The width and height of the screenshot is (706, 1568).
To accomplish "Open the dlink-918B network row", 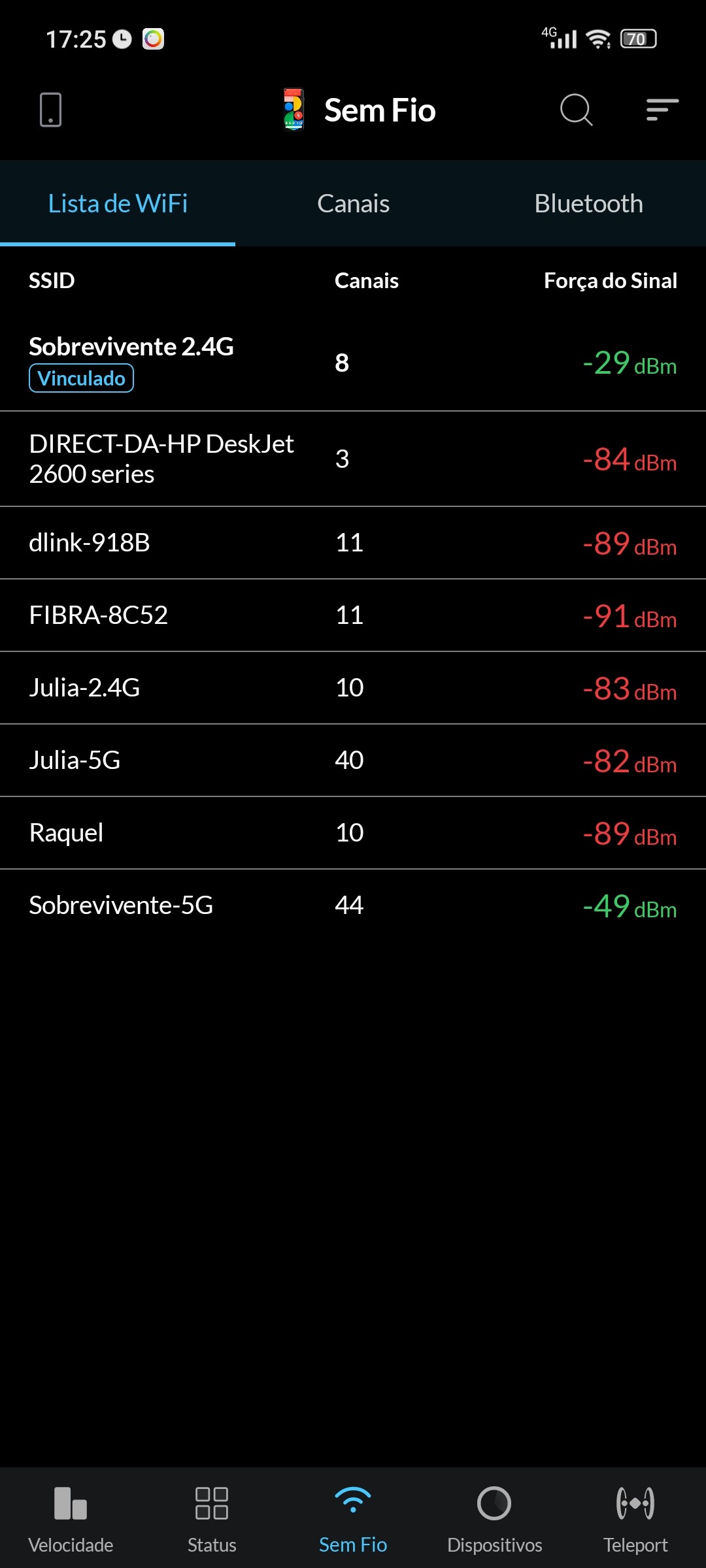I will coord(353,543).
